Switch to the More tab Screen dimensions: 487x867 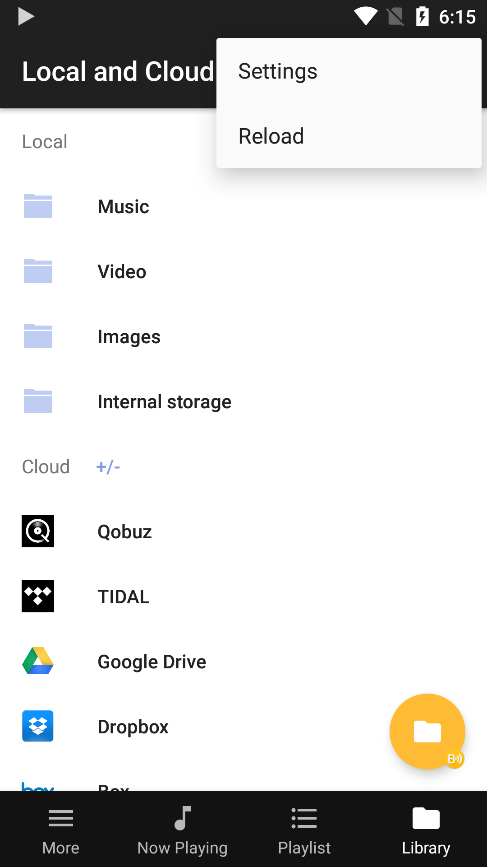(x=61, y=829)
